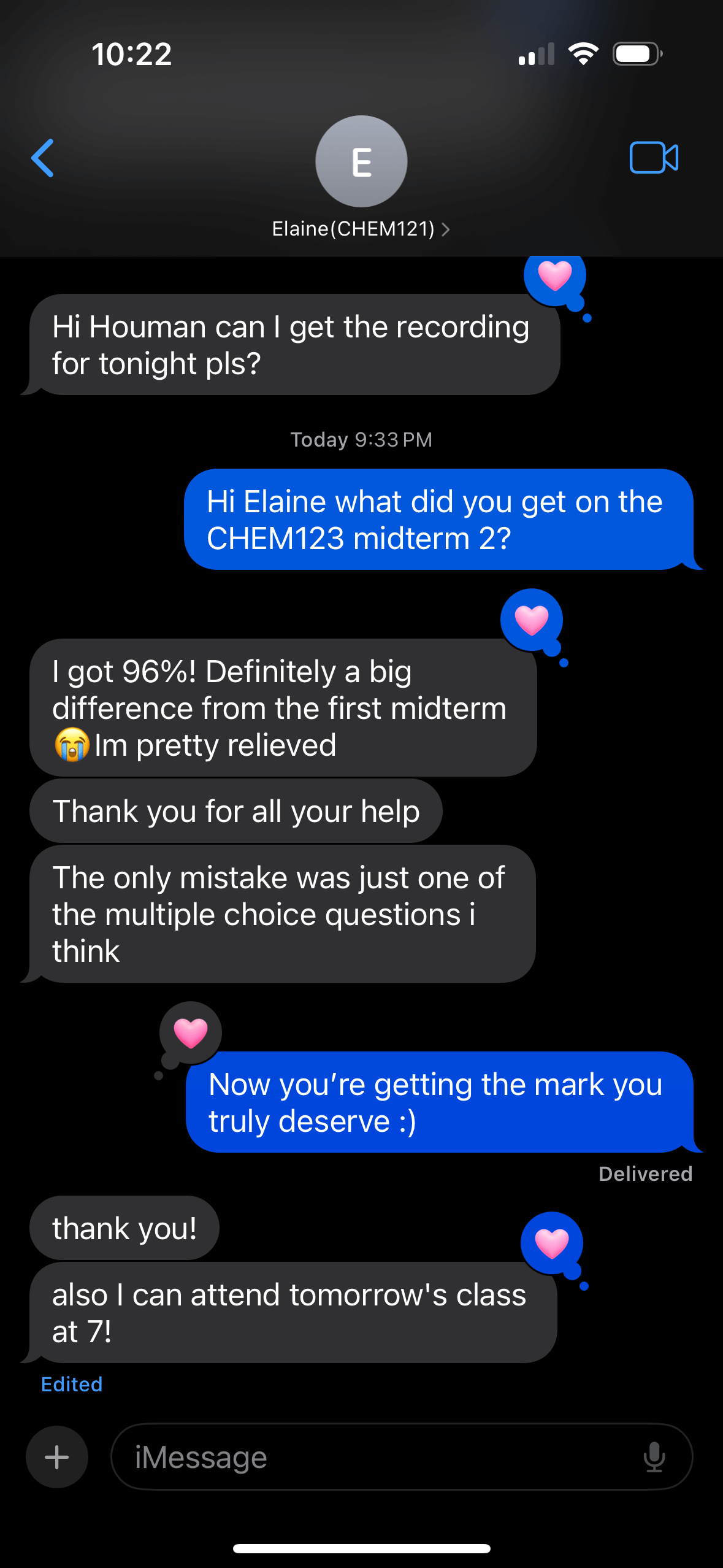Screen dimensions: 723x1568
Task: Open the plus attachments menu
Action: pyautogui.click(x=57, y=1457)
